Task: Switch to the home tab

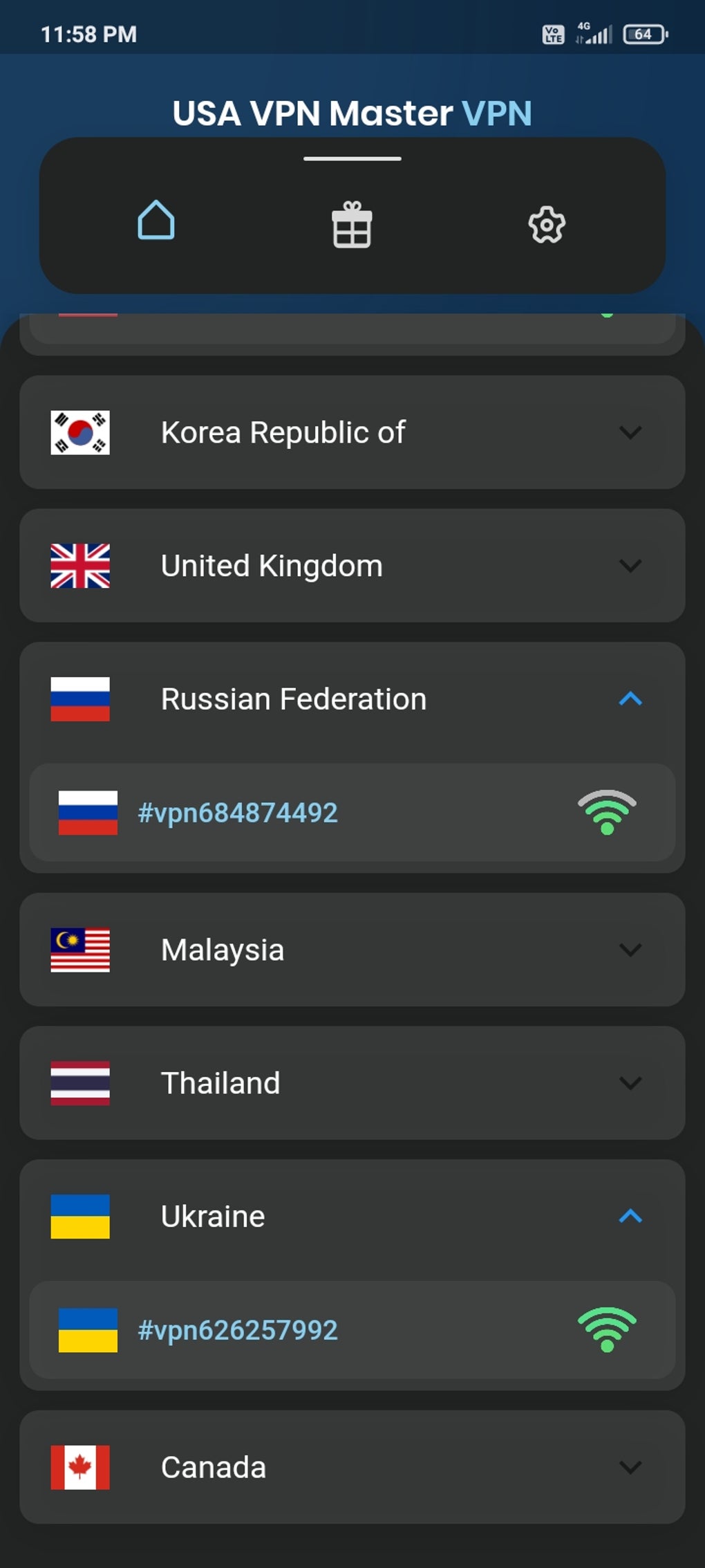Action: pyautogui.click(x=156, y=221)
